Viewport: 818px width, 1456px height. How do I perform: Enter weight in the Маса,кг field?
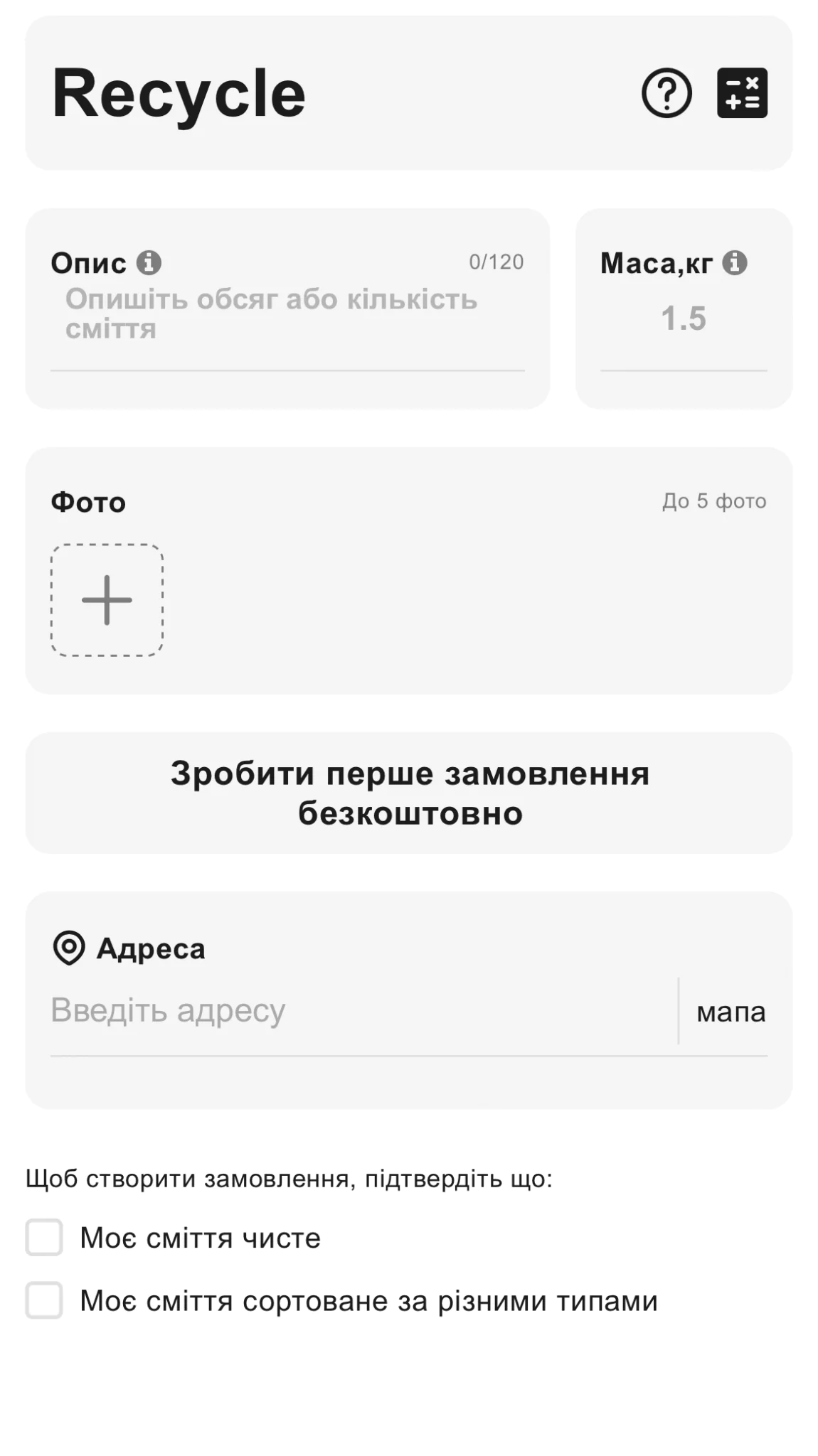click(x=683, y=318)
